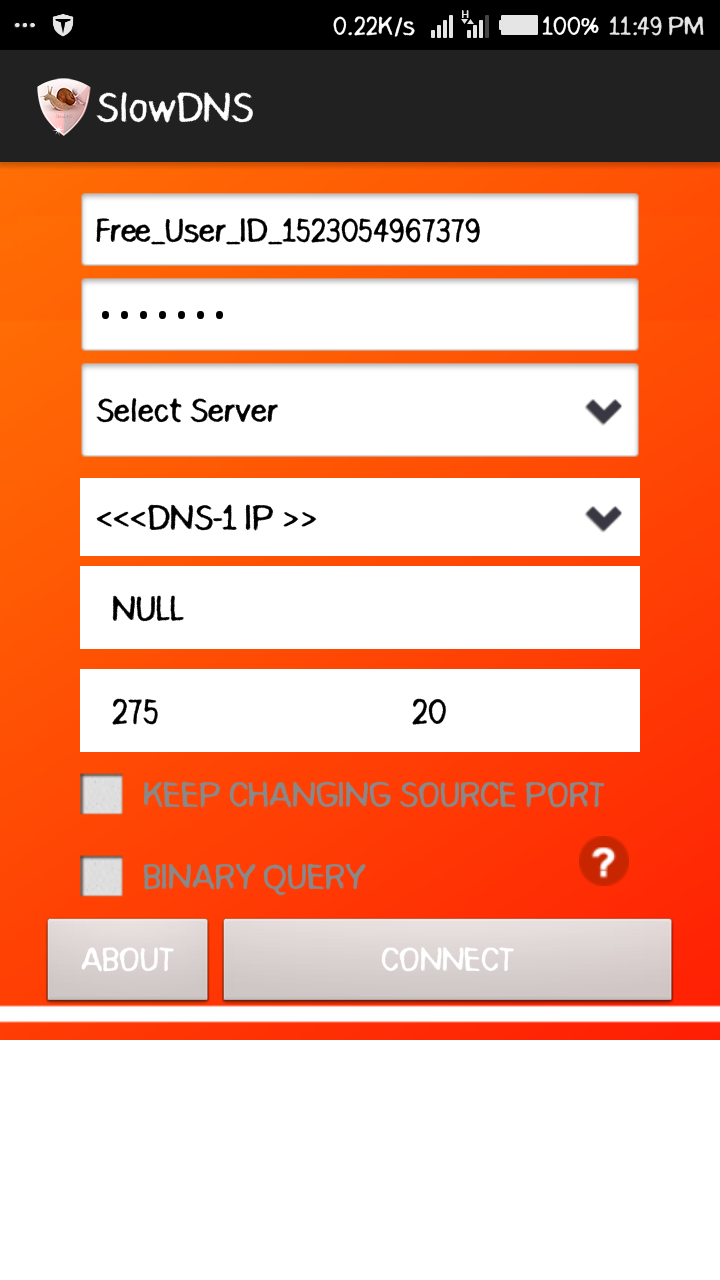Screen dimensions: 720x1280
Task: Open the red question mark help
Action: [603, 862]
